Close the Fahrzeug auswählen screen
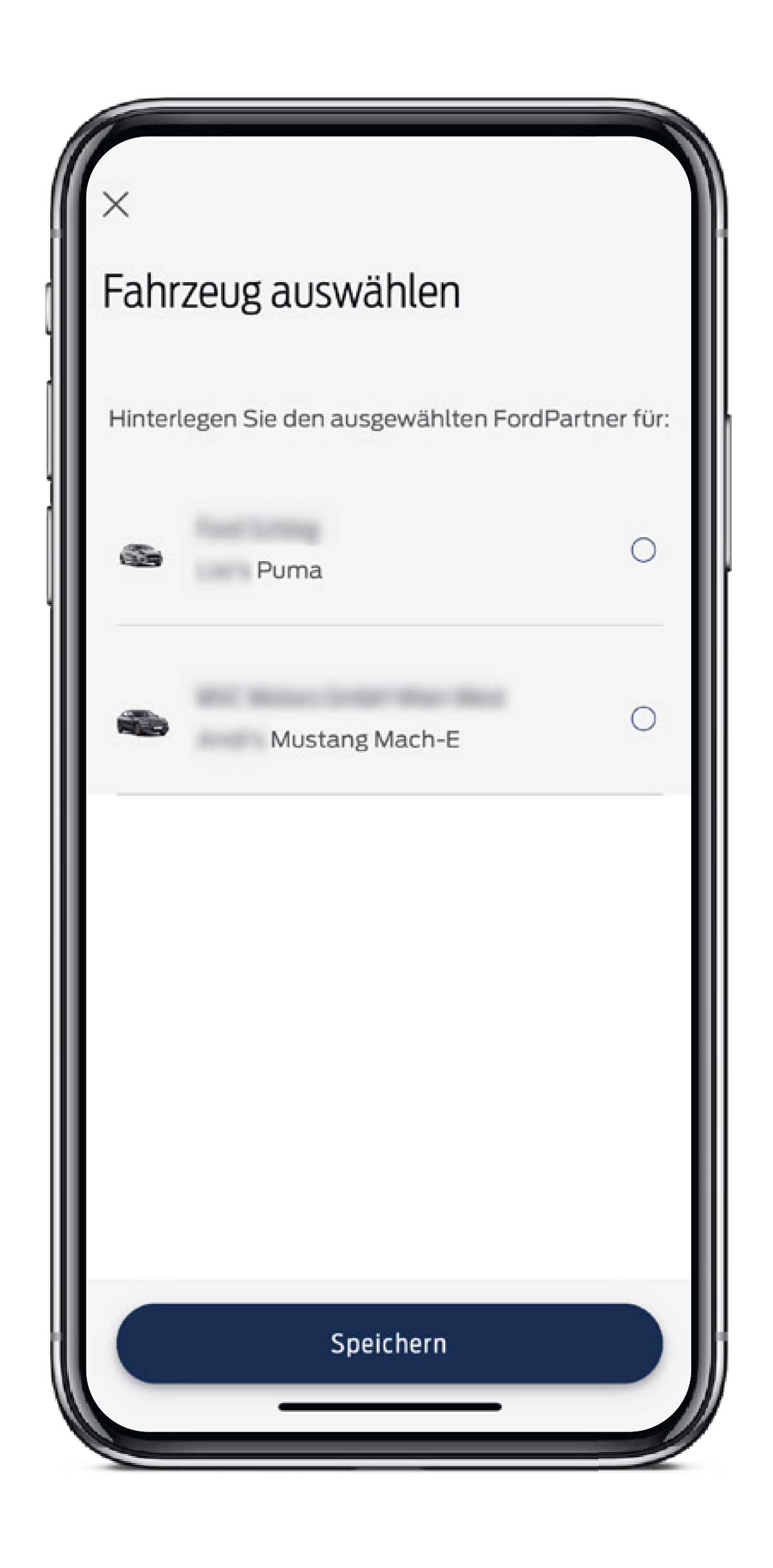This screenshot has width=773, height=1568. coord(116,205)
